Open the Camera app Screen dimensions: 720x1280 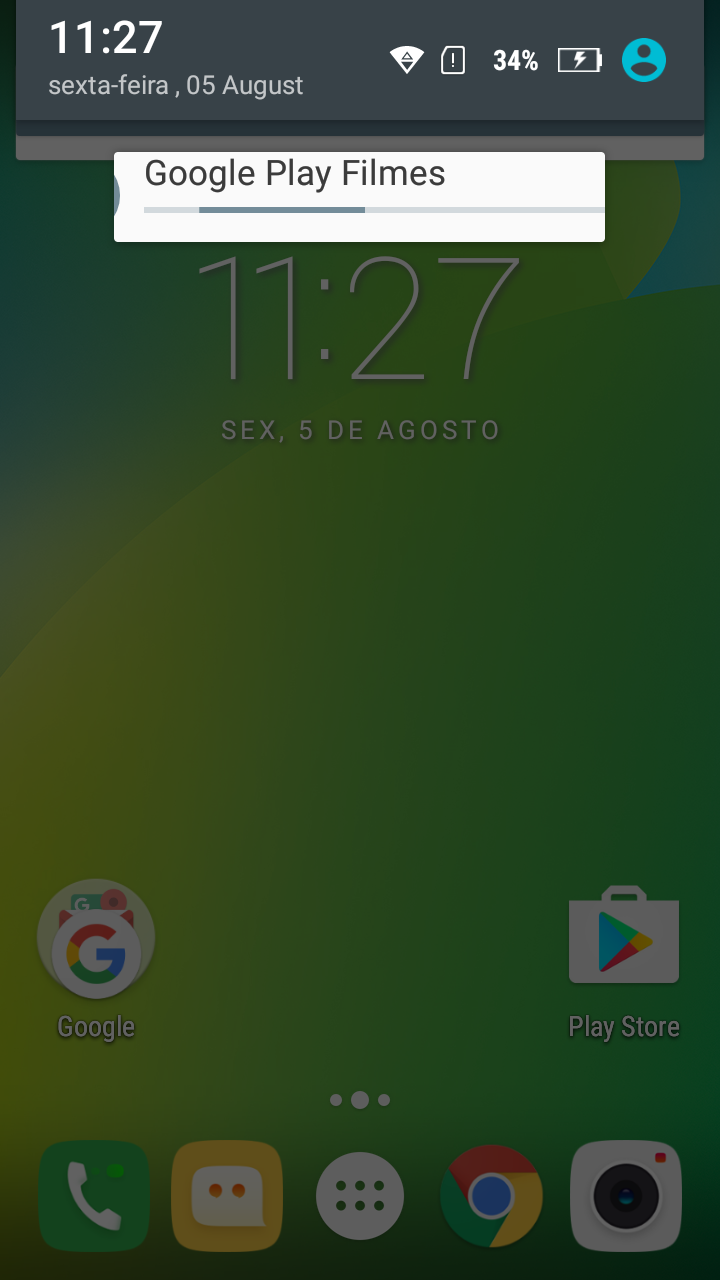tap(626, 1196)
